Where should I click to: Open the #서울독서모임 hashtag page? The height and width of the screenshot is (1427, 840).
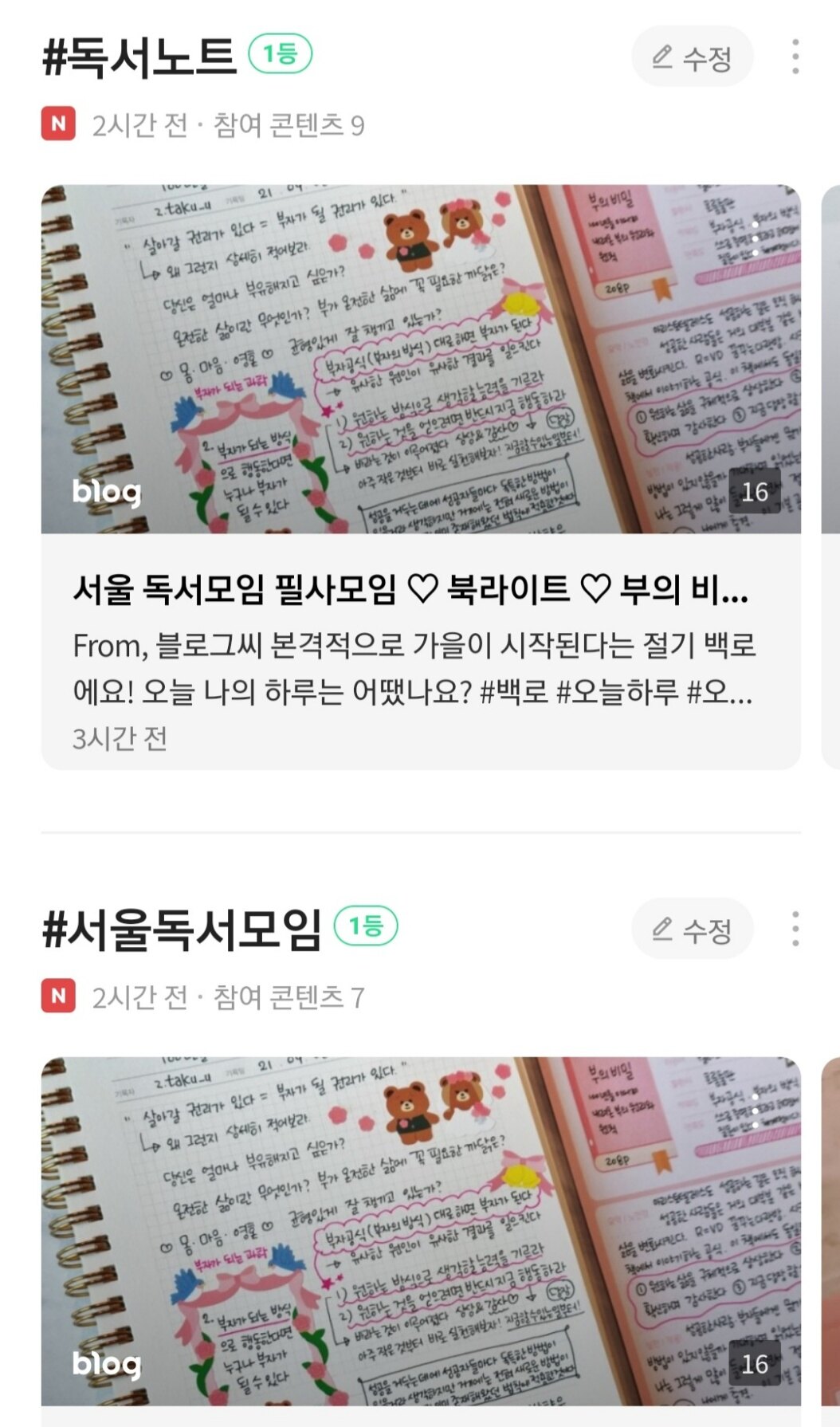pyautogui.click(x=182, y=930)
